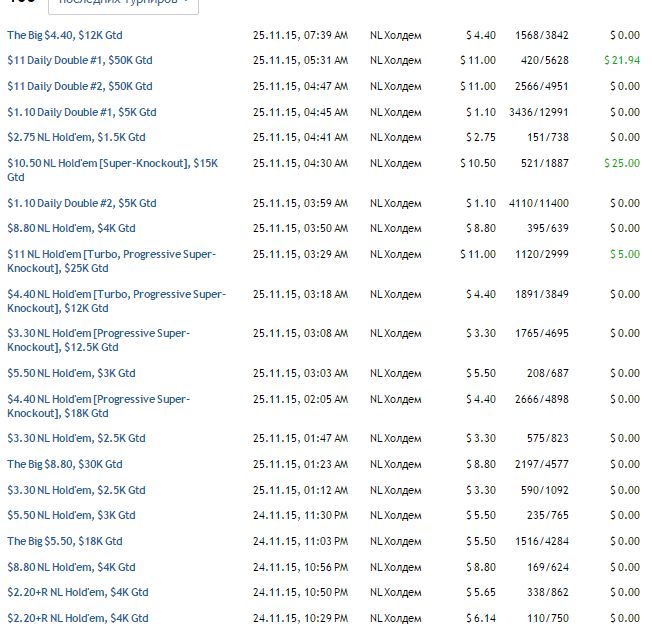Open $11 Daily Double #1, $50K Gtd

coord(79,61)
